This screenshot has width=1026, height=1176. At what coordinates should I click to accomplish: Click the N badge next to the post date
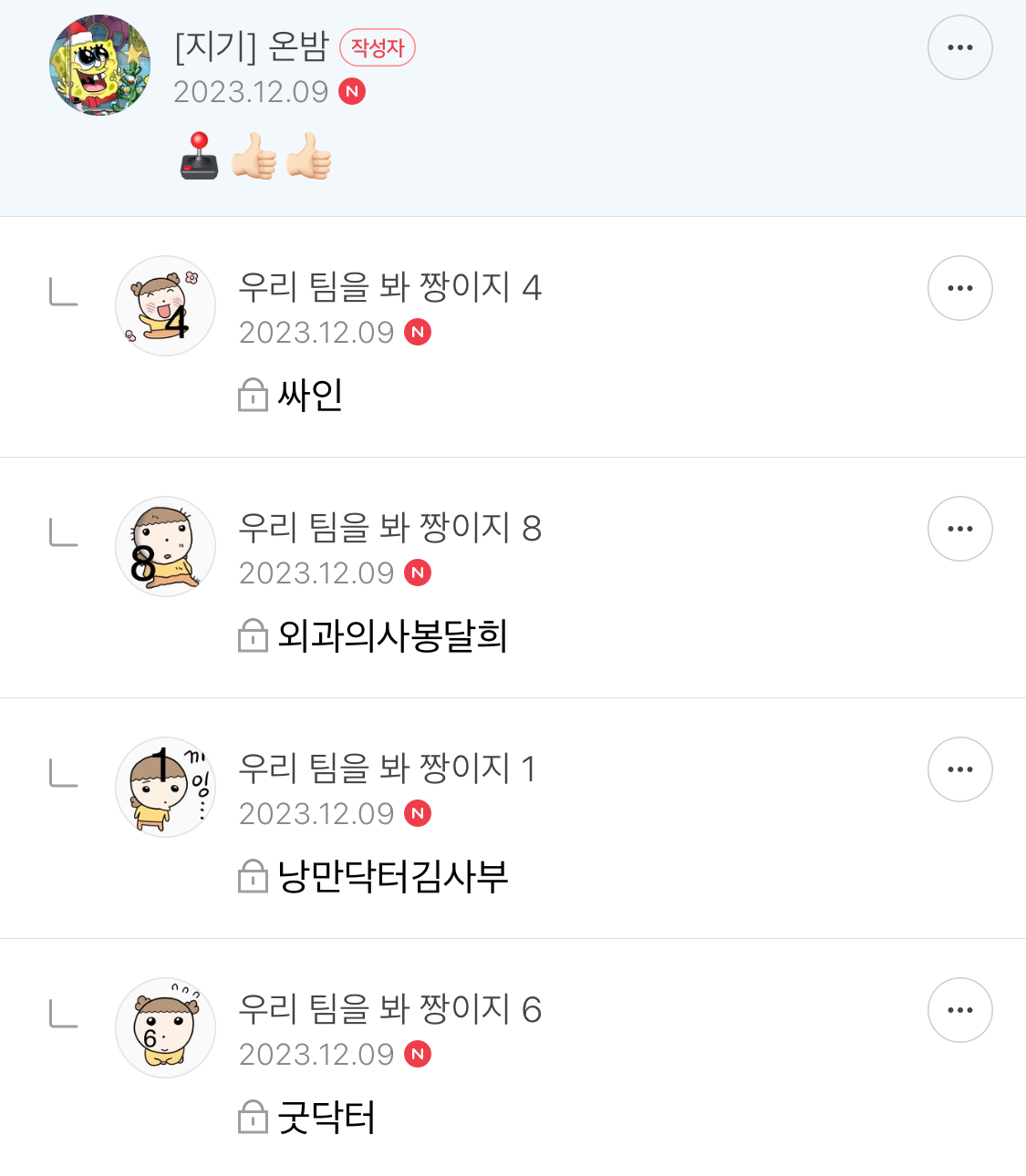point(353,91)
